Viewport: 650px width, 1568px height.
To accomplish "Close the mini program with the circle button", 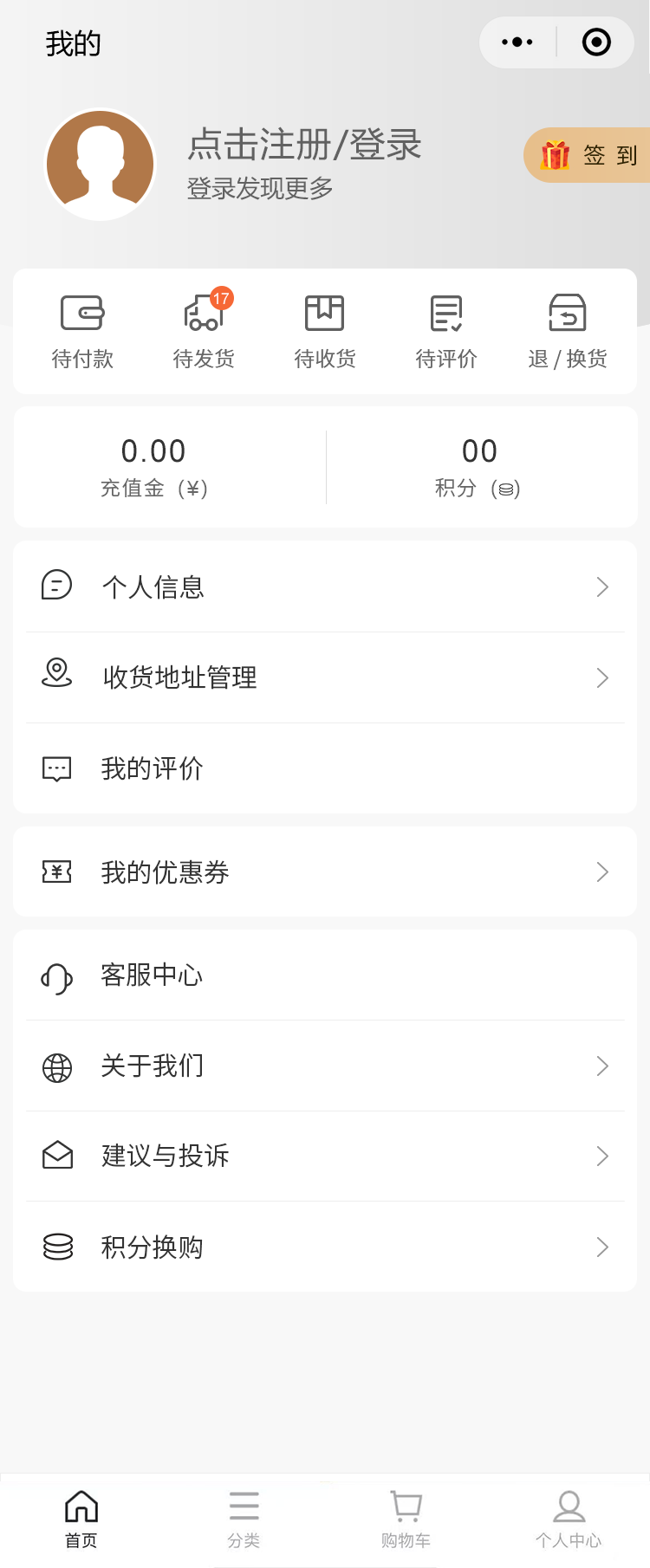I will pos(596,42).
